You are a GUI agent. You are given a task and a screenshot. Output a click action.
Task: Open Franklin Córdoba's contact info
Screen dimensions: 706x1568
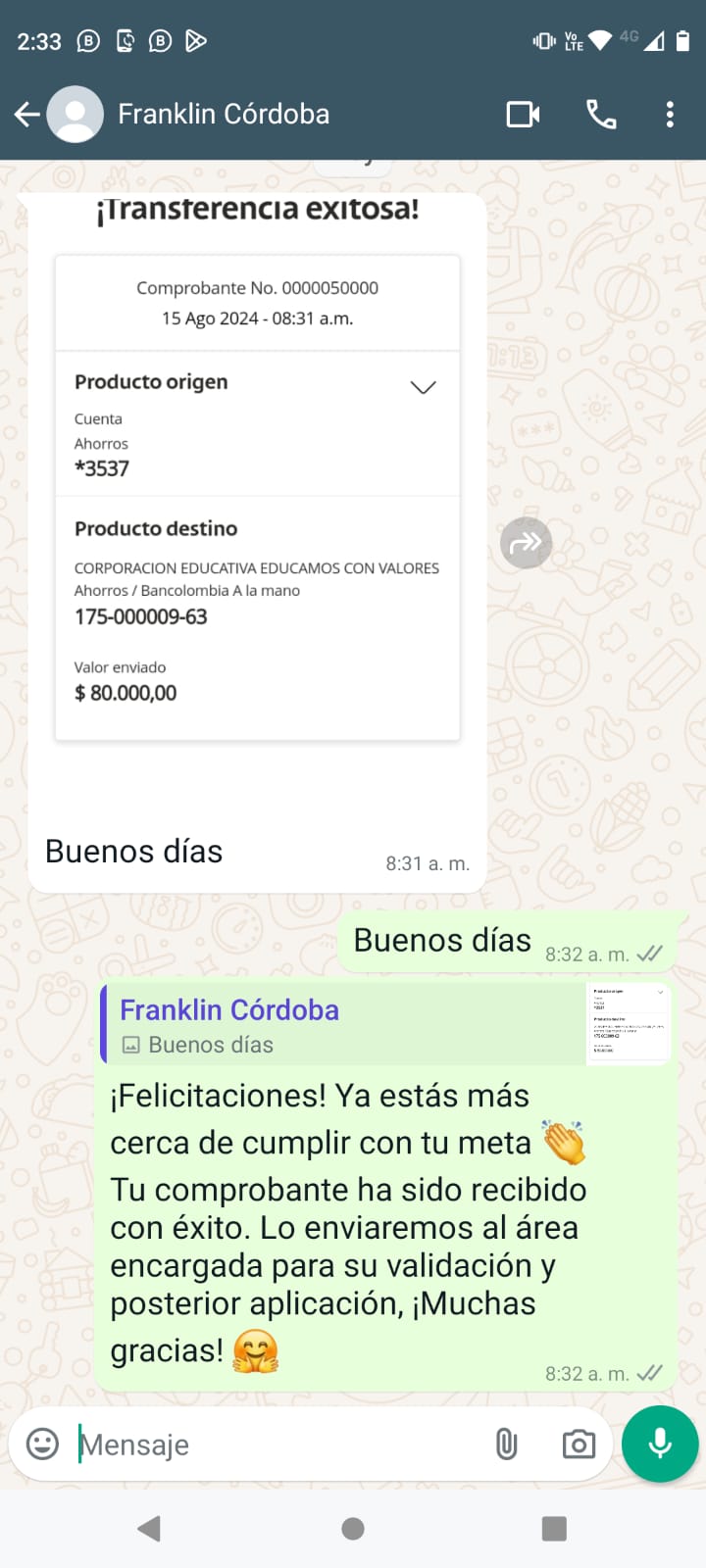(224, 115)
